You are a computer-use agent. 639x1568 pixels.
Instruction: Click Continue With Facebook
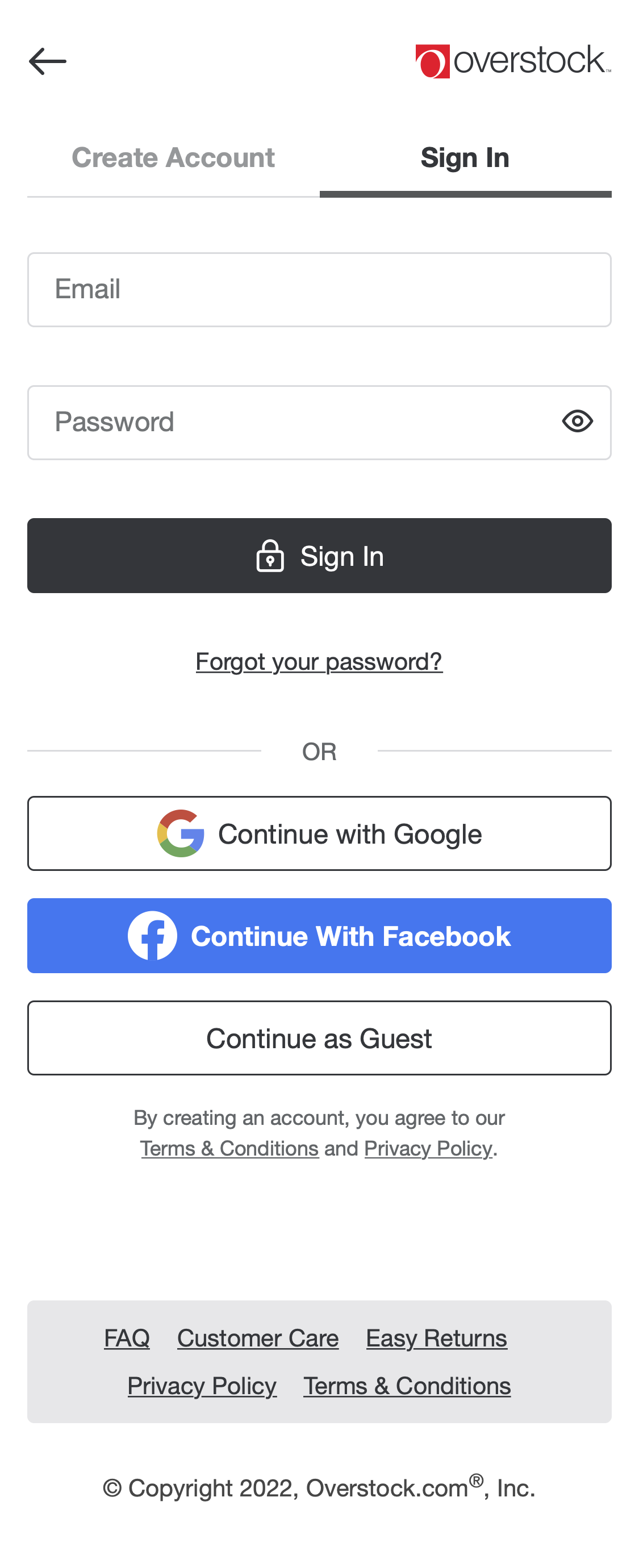pos(319,936)
